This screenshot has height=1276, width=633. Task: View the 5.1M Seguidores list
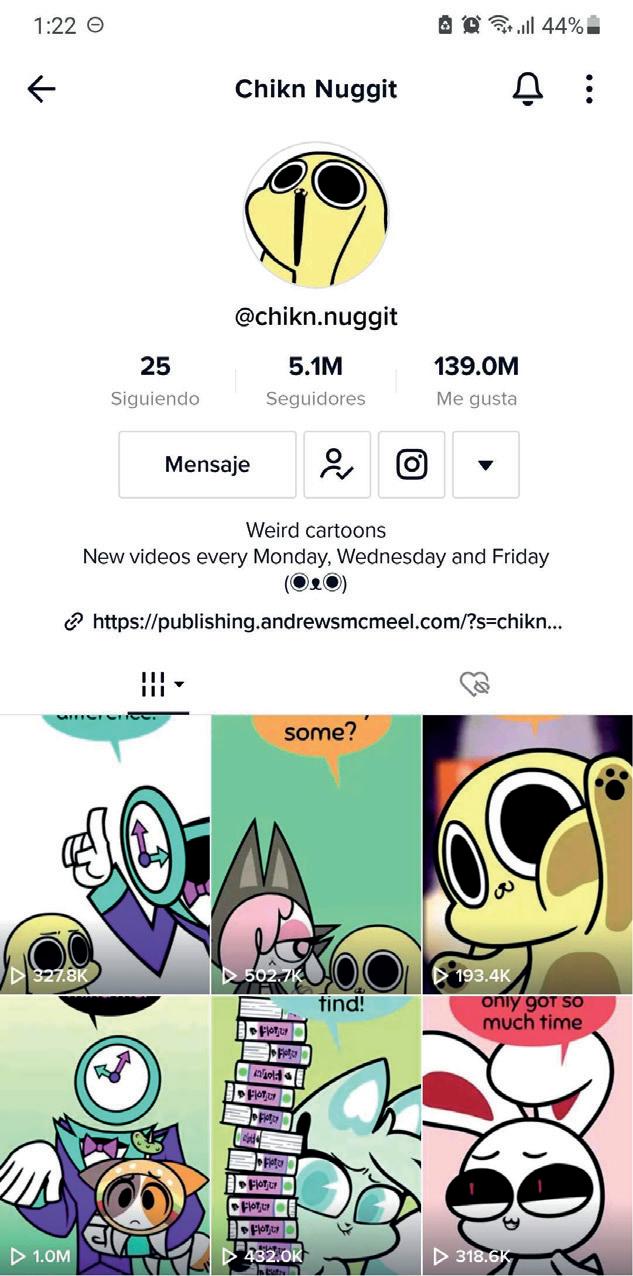tap(316, 381)
